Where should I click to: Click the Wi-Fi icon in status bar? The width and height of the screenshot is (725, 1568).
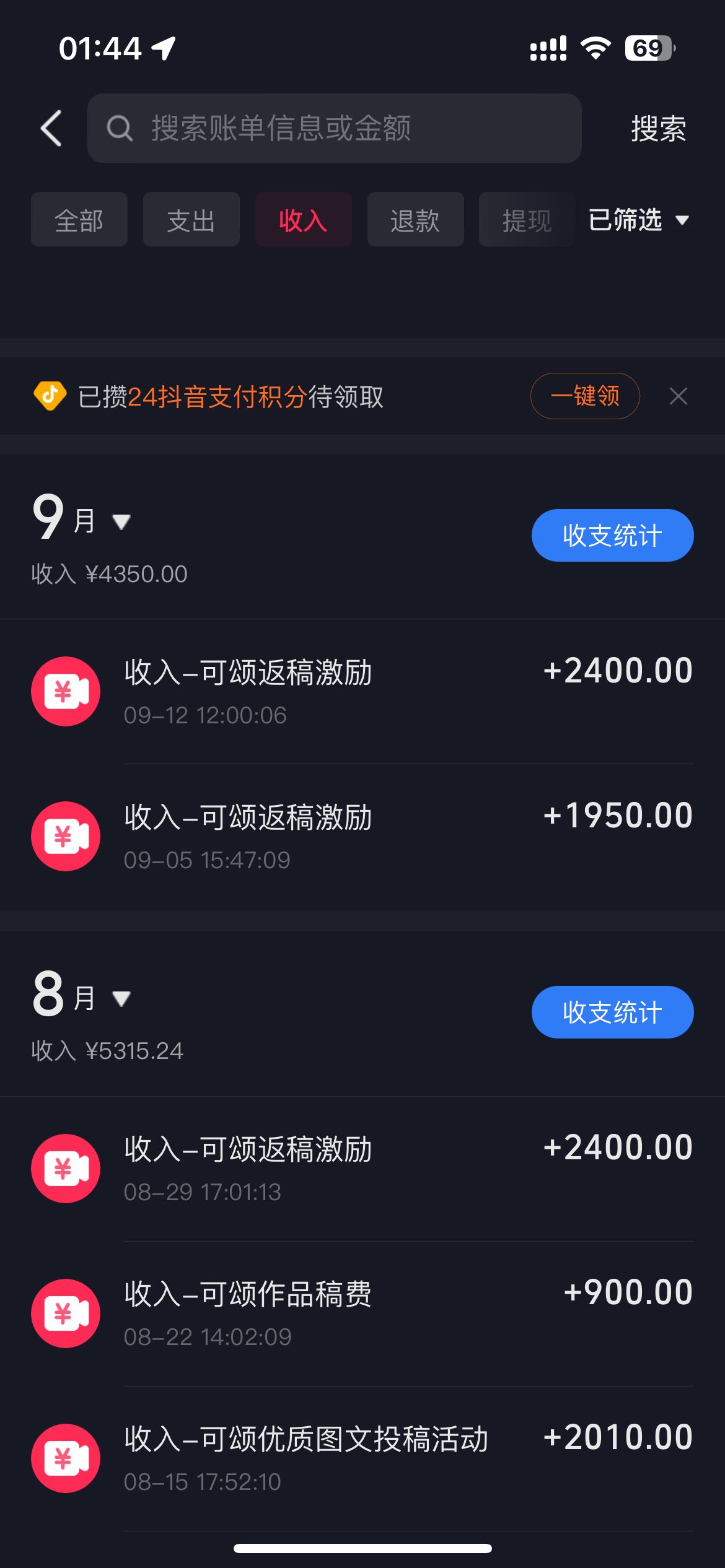pos(595,47)
